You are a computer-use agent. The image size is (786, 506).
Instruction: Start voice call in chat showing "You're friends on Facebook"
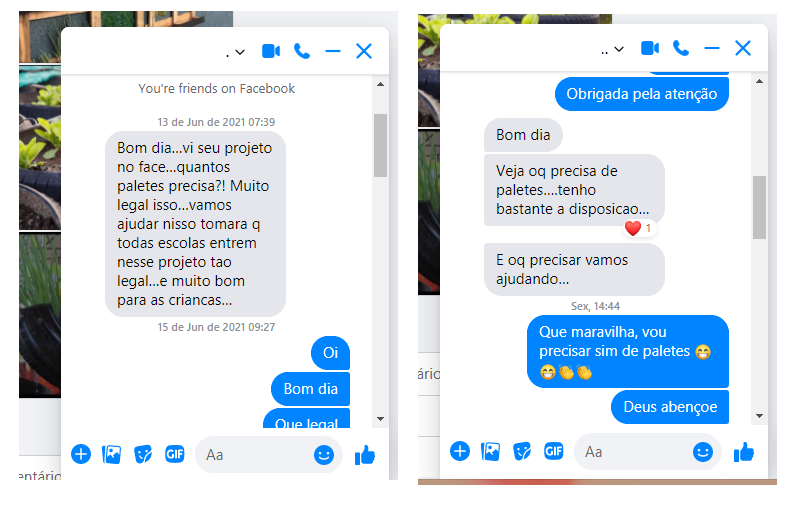pos(302,51)
